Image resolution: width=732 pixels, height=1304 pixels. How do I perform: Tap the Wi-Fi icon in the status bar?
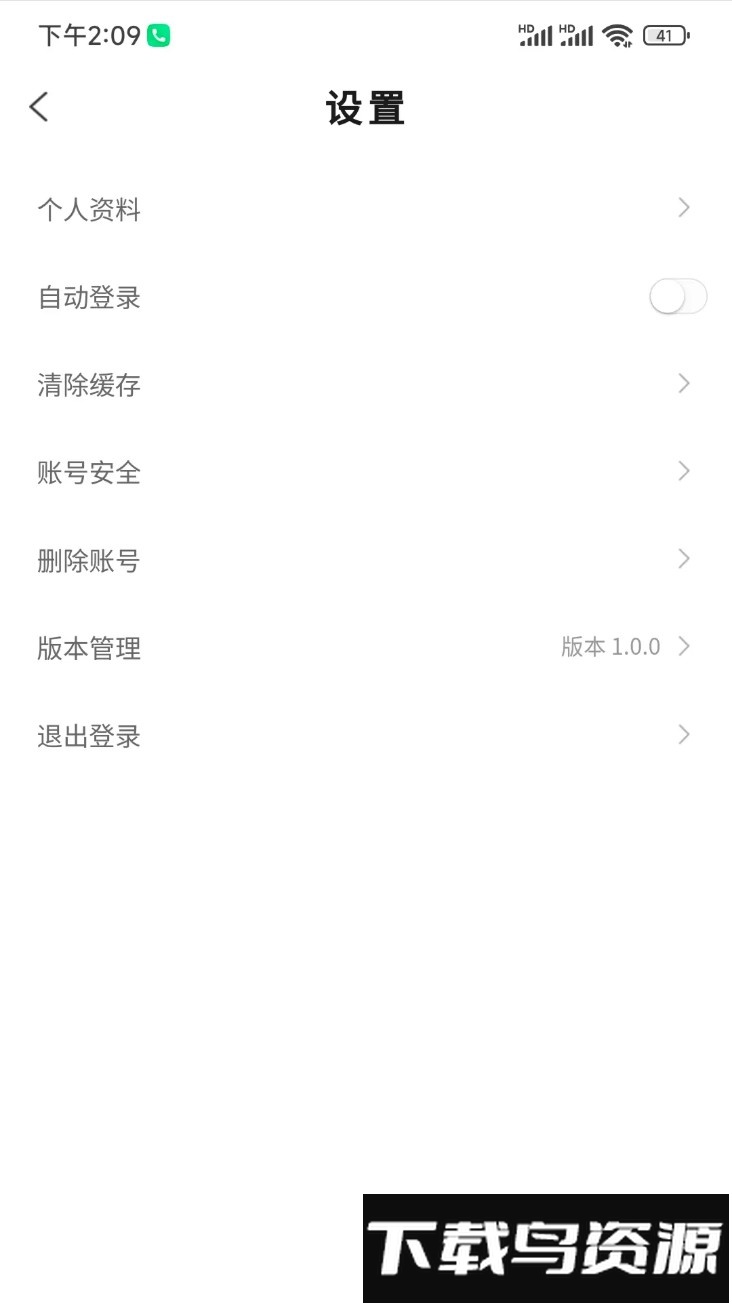click(x=617, y=35)
